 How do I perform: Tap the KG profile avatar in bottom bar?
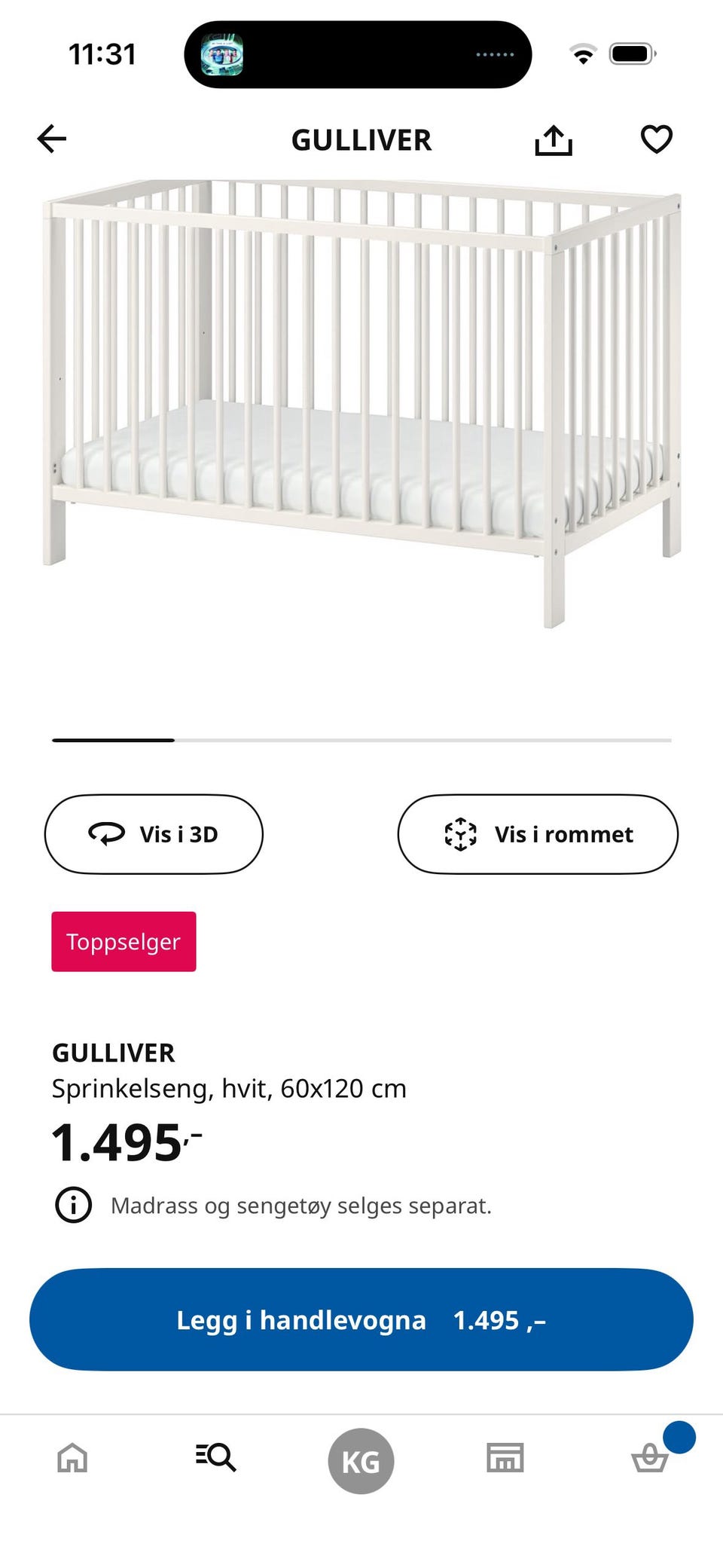click(361, 1459)
